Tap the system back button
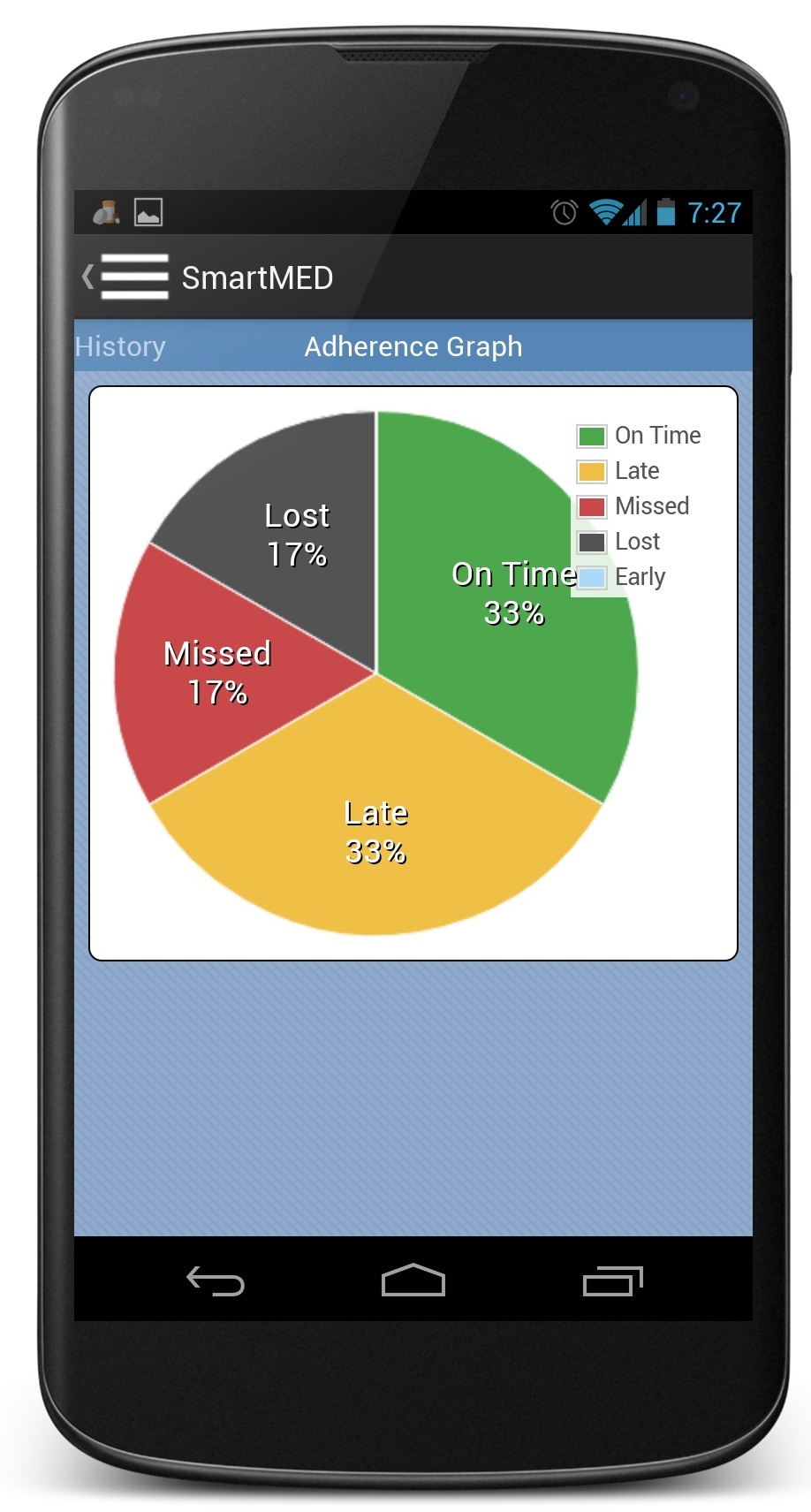Viewport: 811px width, 1512px height. (215, 1280)
